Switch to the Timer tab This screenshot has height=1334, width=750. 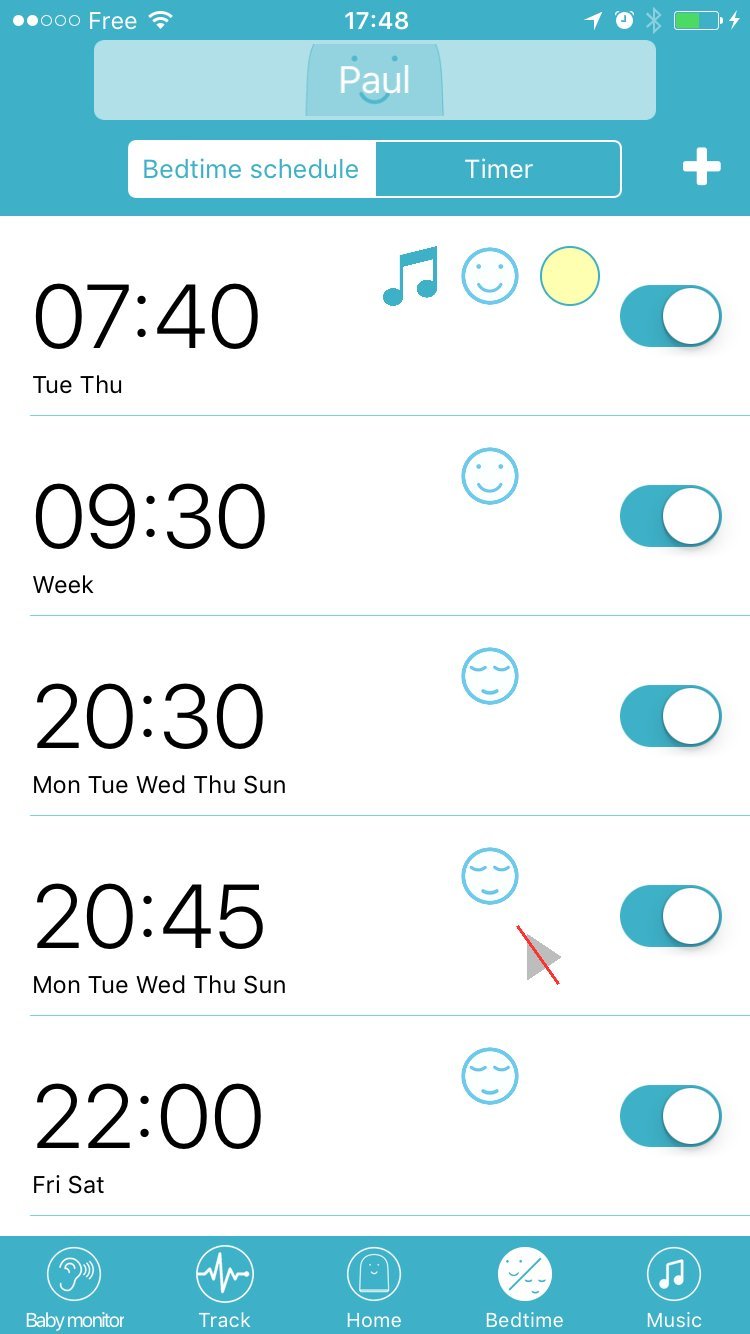(x=498, y=169)
